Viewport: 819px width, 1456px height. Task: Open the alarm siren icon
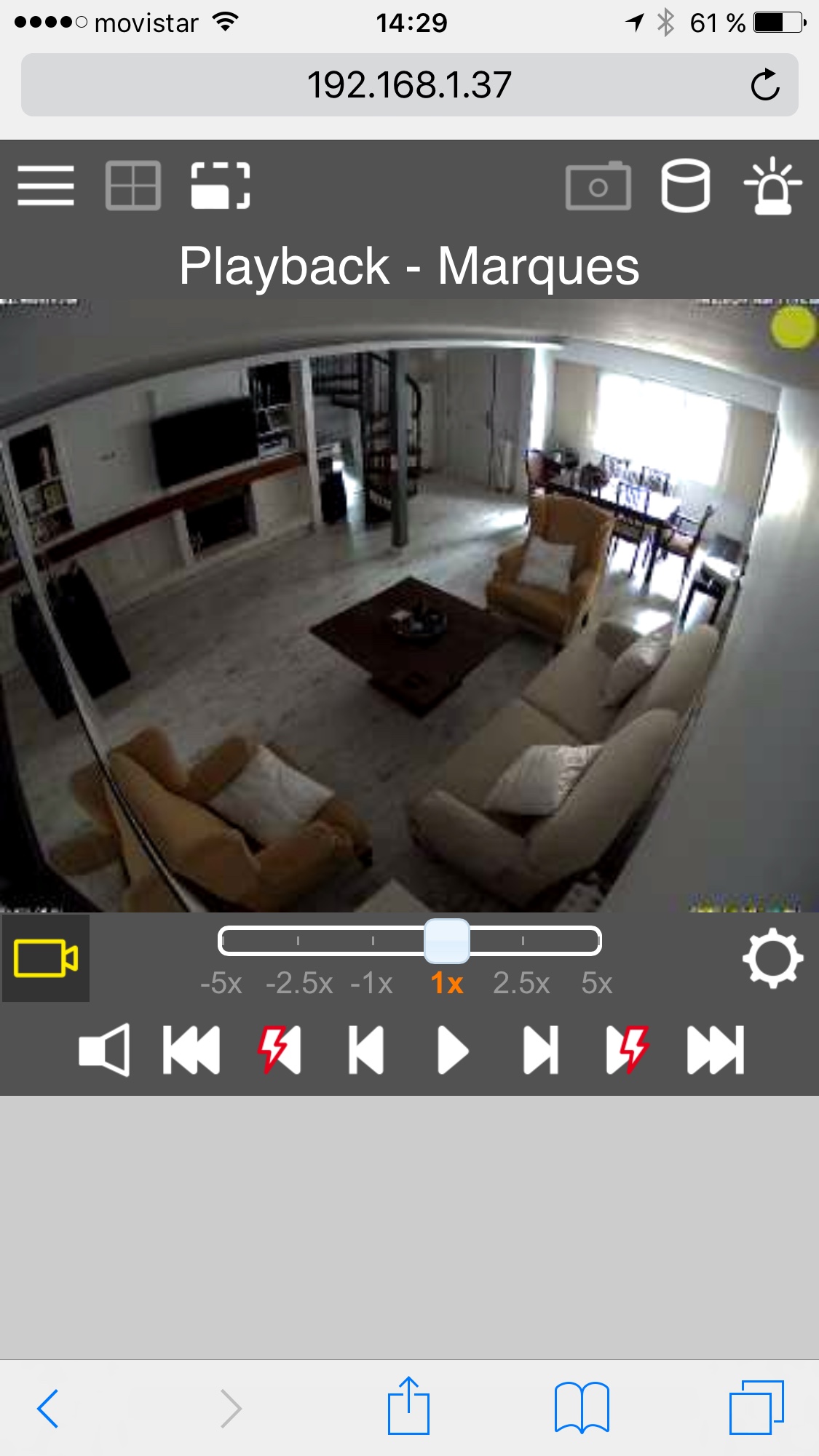772,186
